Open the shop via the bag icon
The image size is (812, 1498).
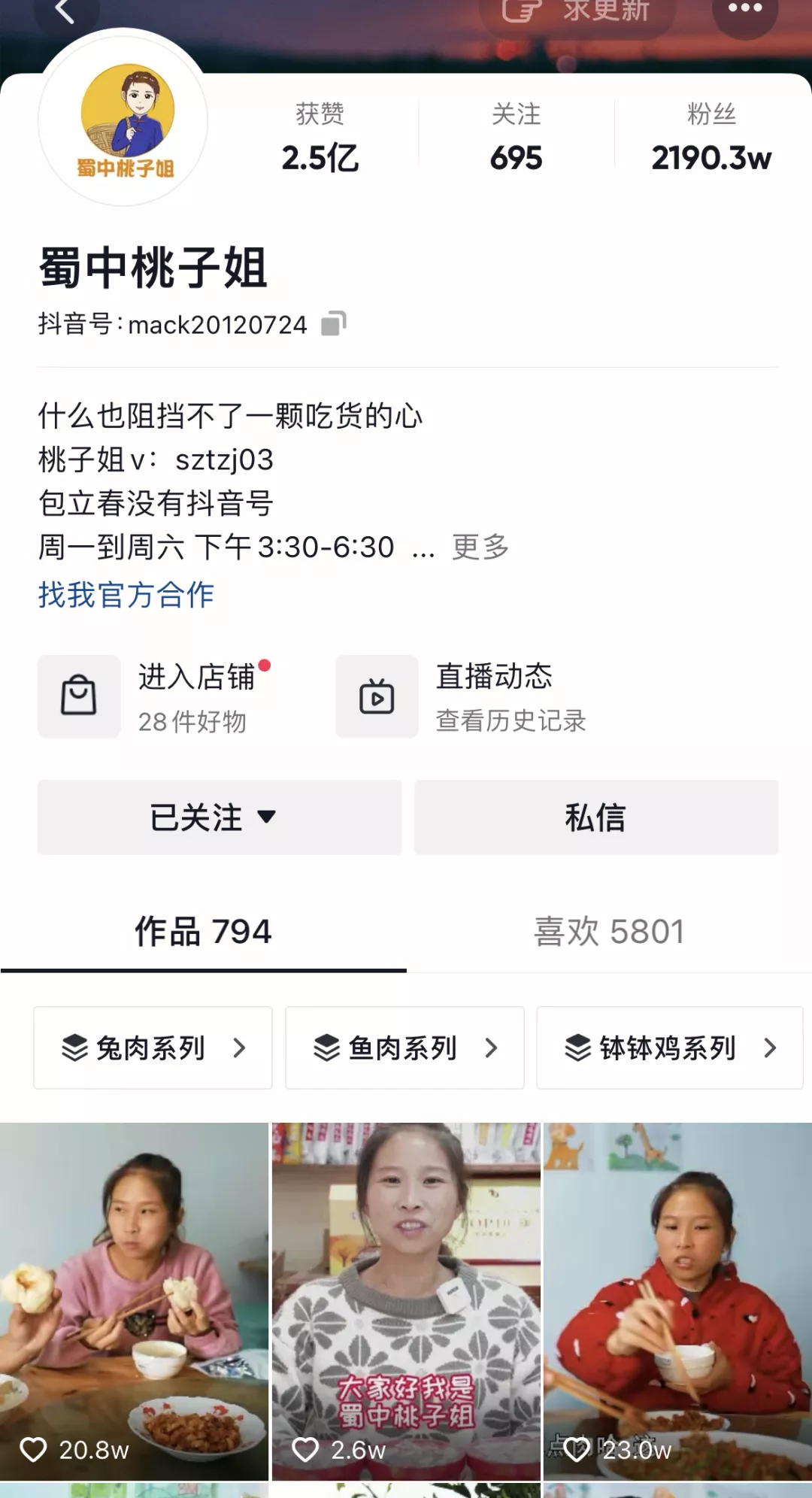[78, 696]
